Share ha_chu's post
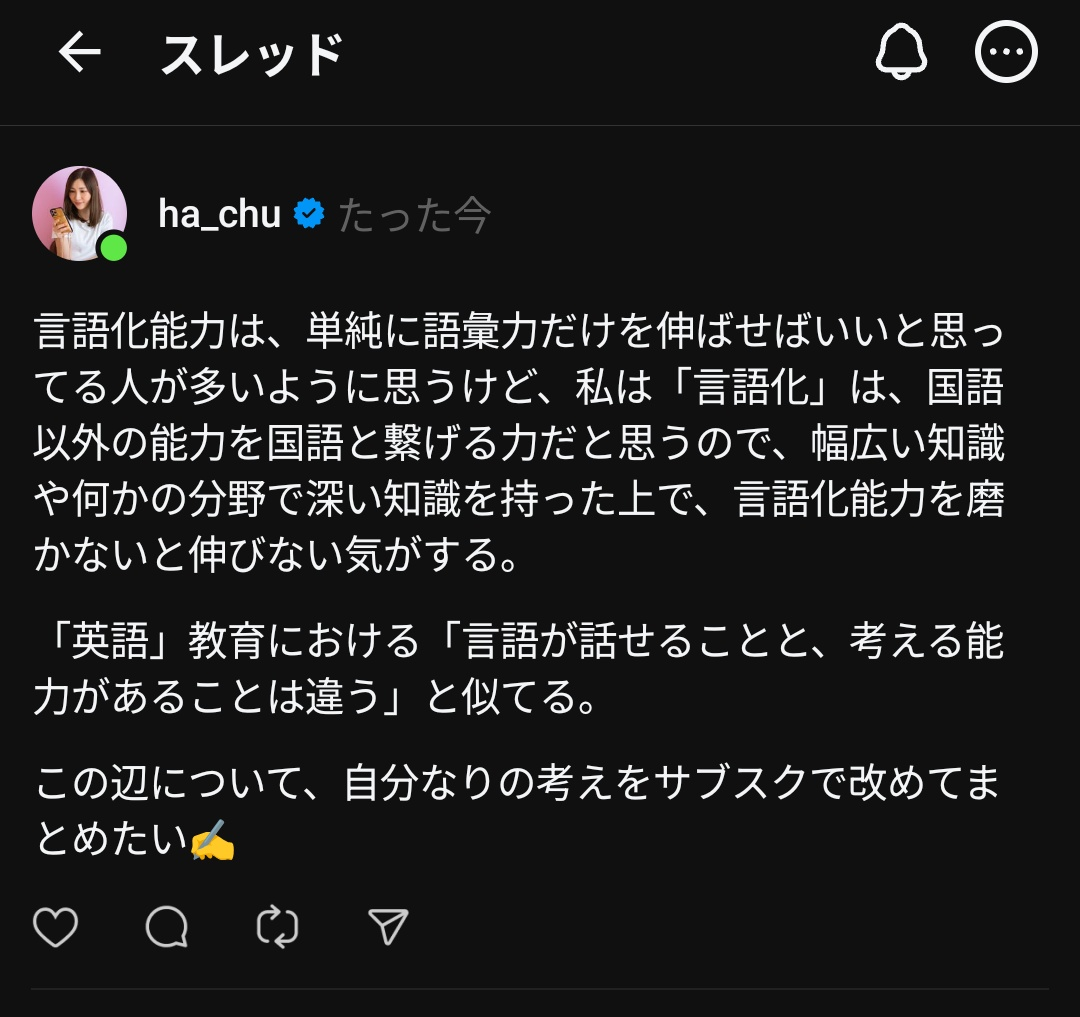Viewport: 1080px width, 1017px height. tap(388, 927)
